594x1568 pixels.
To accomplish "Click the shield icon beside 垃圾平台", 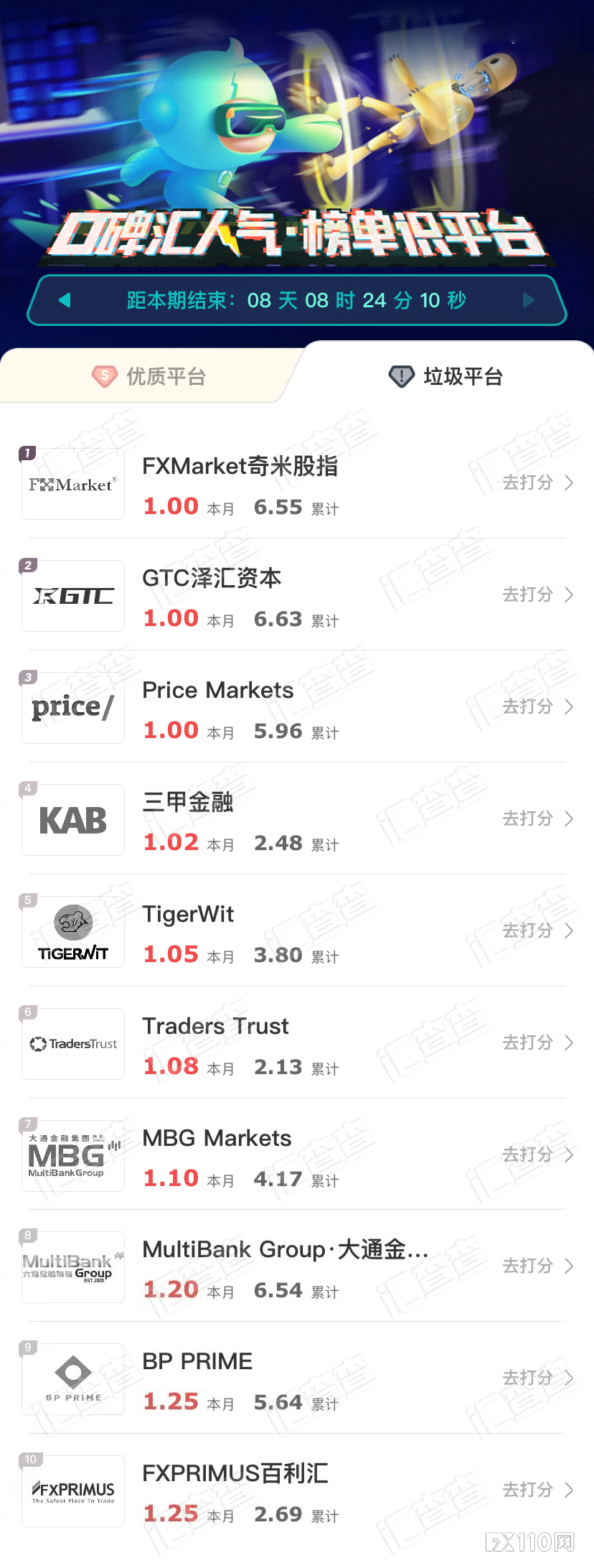I will coord(401,375).
